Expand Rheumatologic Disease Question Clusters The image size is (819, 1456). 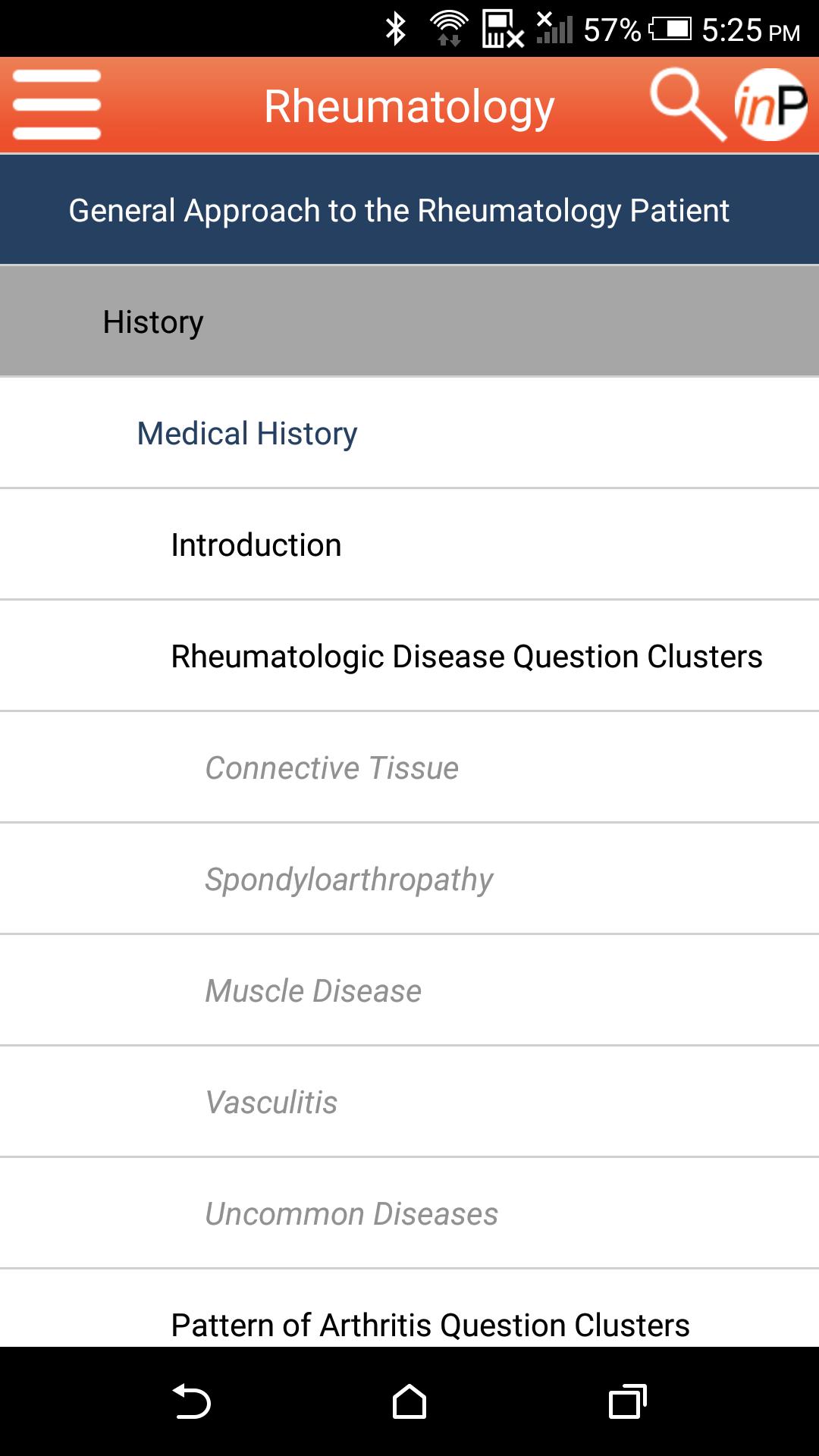466,655
